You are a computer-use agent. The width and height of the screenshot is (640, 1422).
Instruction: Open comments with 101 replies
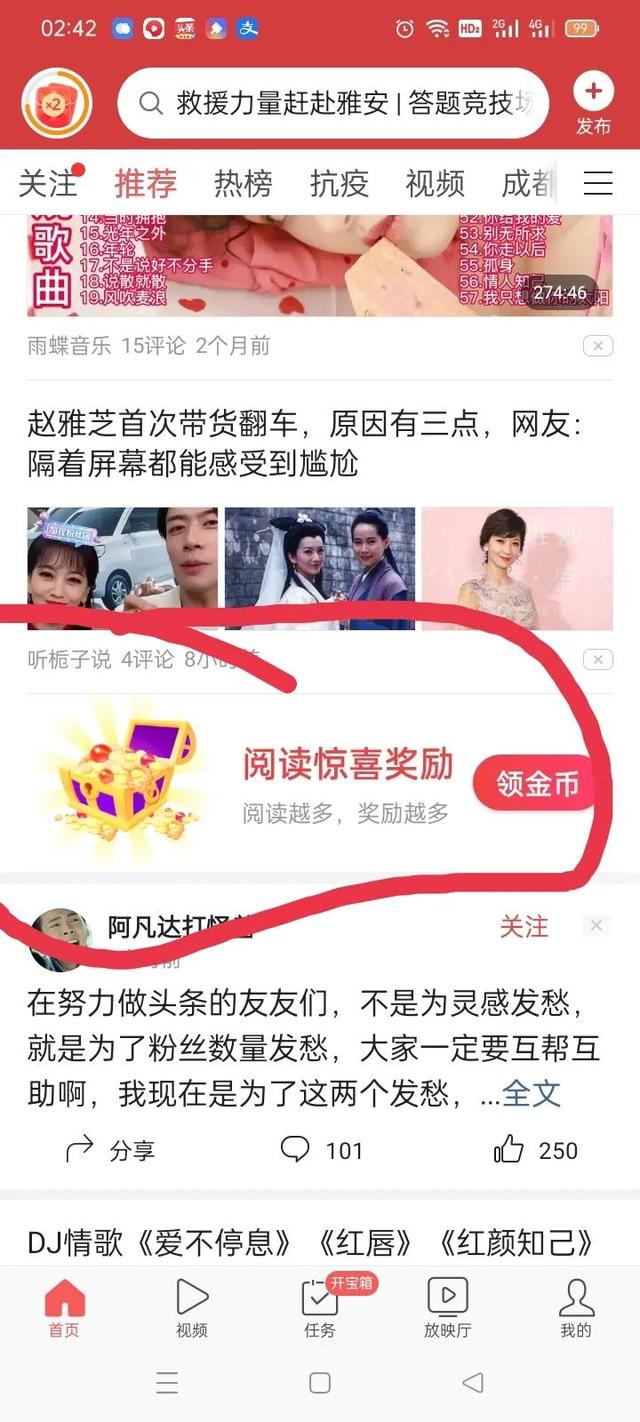pyautogui.click(x=321, y=1150)
